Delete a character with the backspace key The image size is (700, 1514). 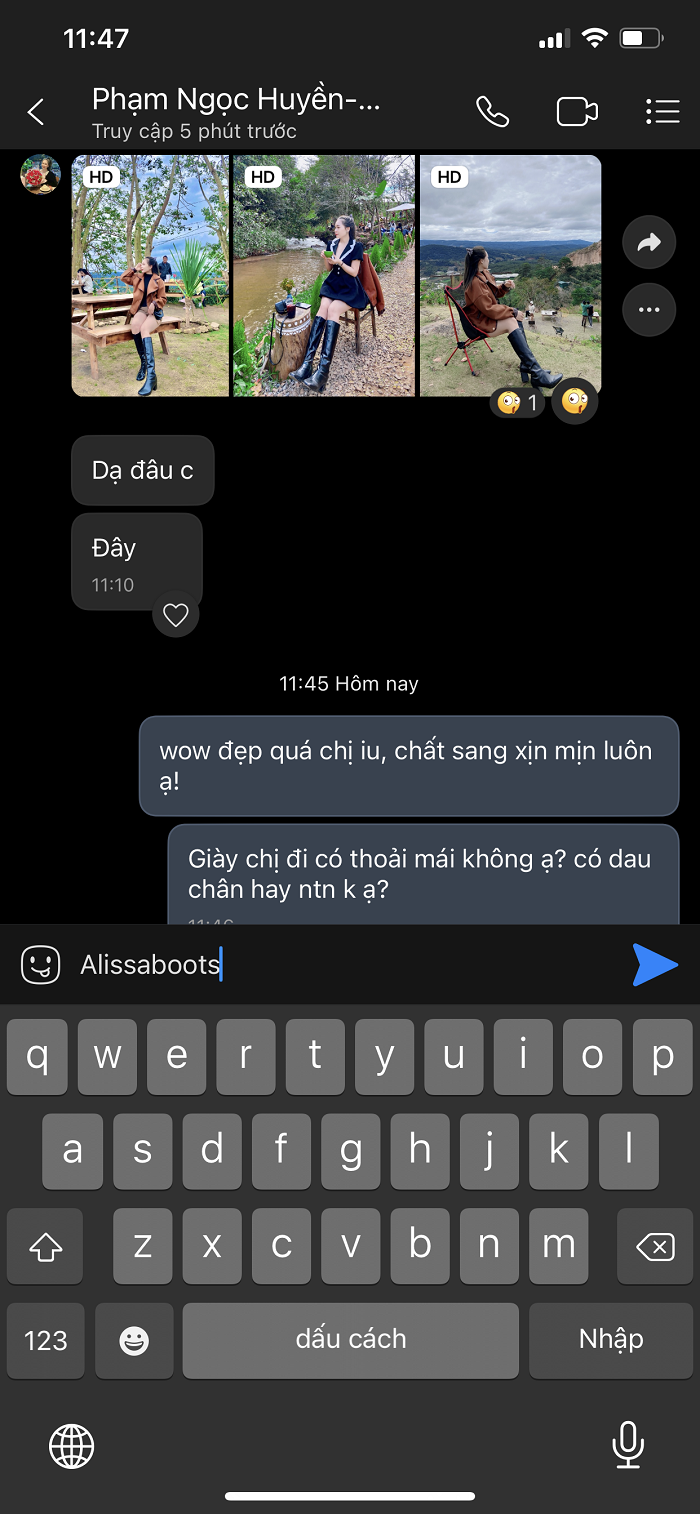click(x=655, y=1246)
